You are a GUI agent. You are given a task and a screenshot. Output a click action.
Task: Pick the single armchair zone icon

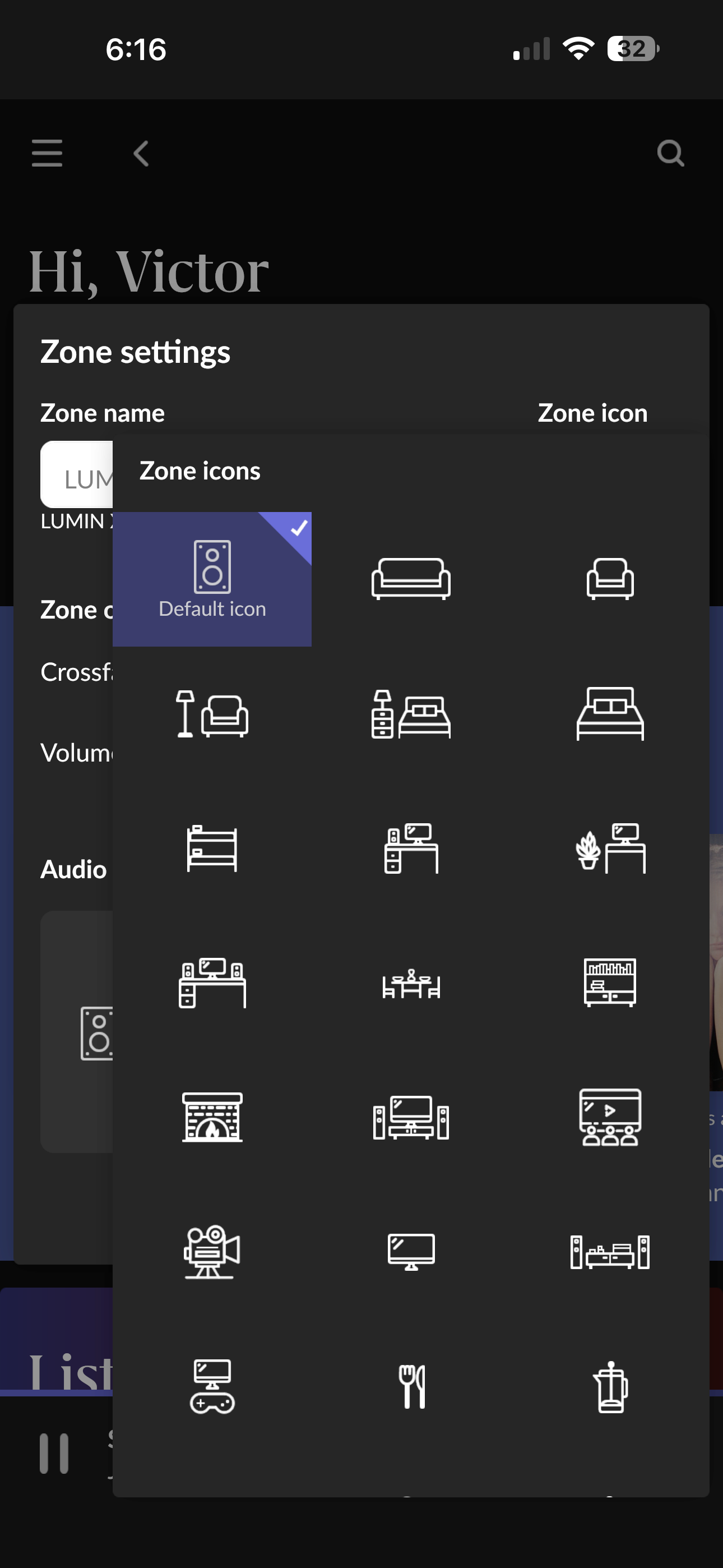pyautogui.click(x=610, y=579)
